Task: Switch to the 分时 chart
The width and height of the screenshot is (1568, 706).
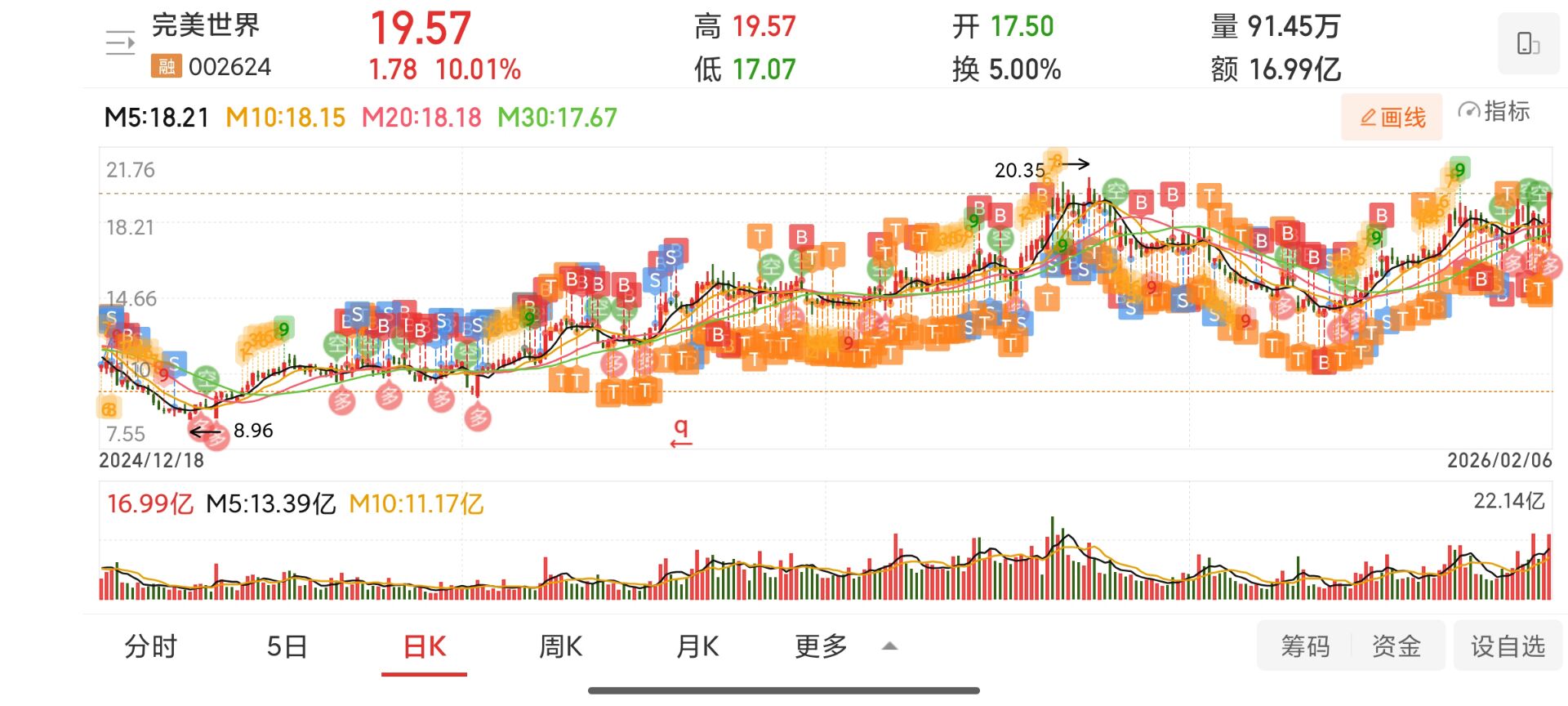Action: click(151, 646)
